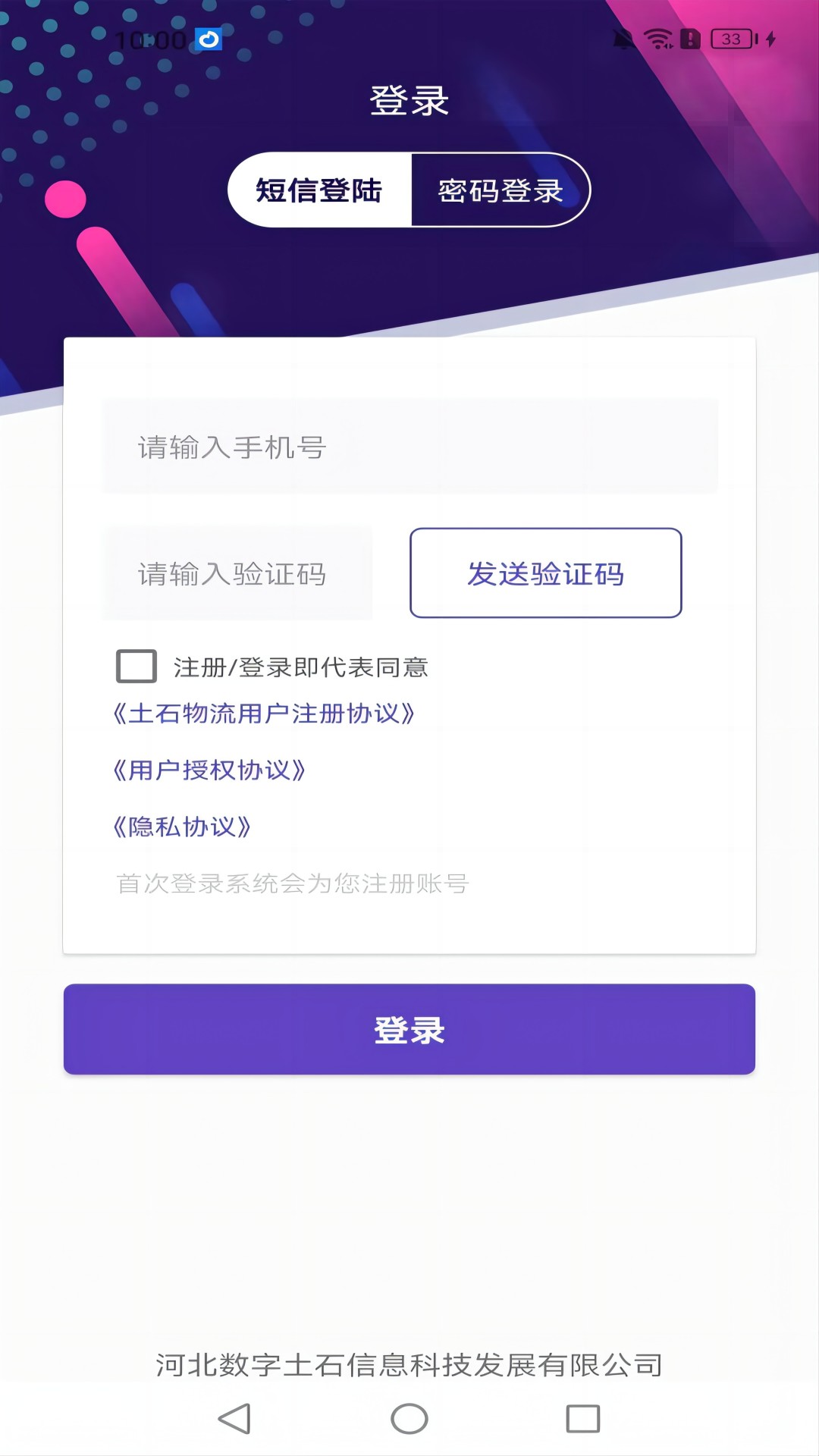Screen dimensions: 819x1456
Task: Go back using the system back button
Action: 234,1419
